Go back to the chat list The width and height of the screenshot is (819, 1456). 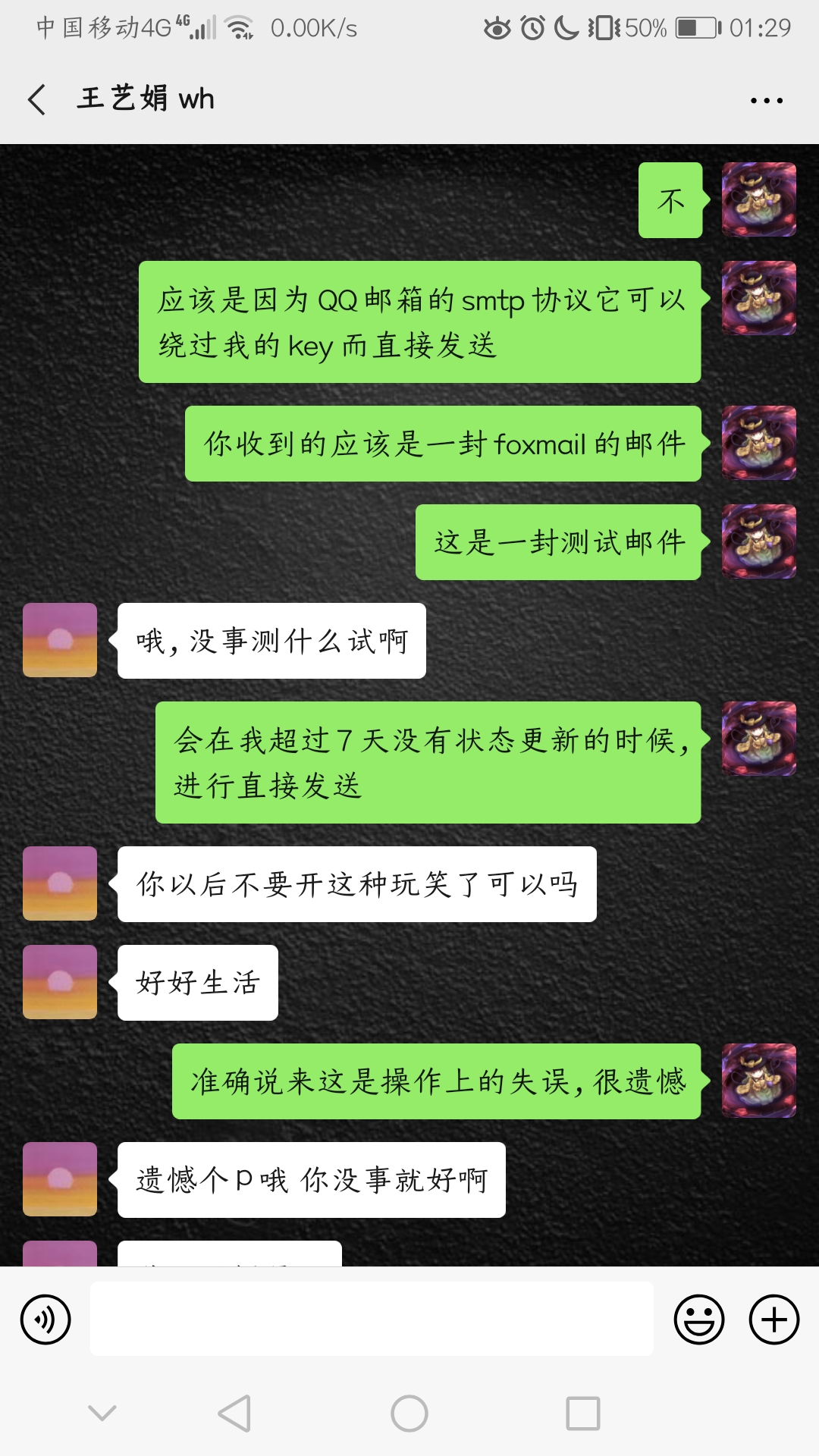36,99
